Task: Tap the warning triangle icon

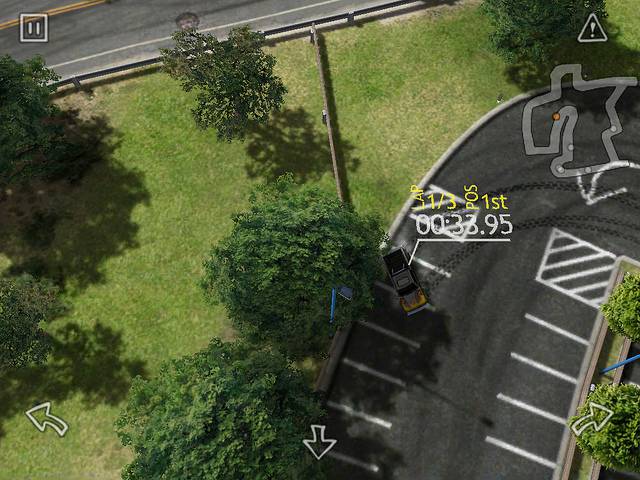Action: click(x=593, y=29)
